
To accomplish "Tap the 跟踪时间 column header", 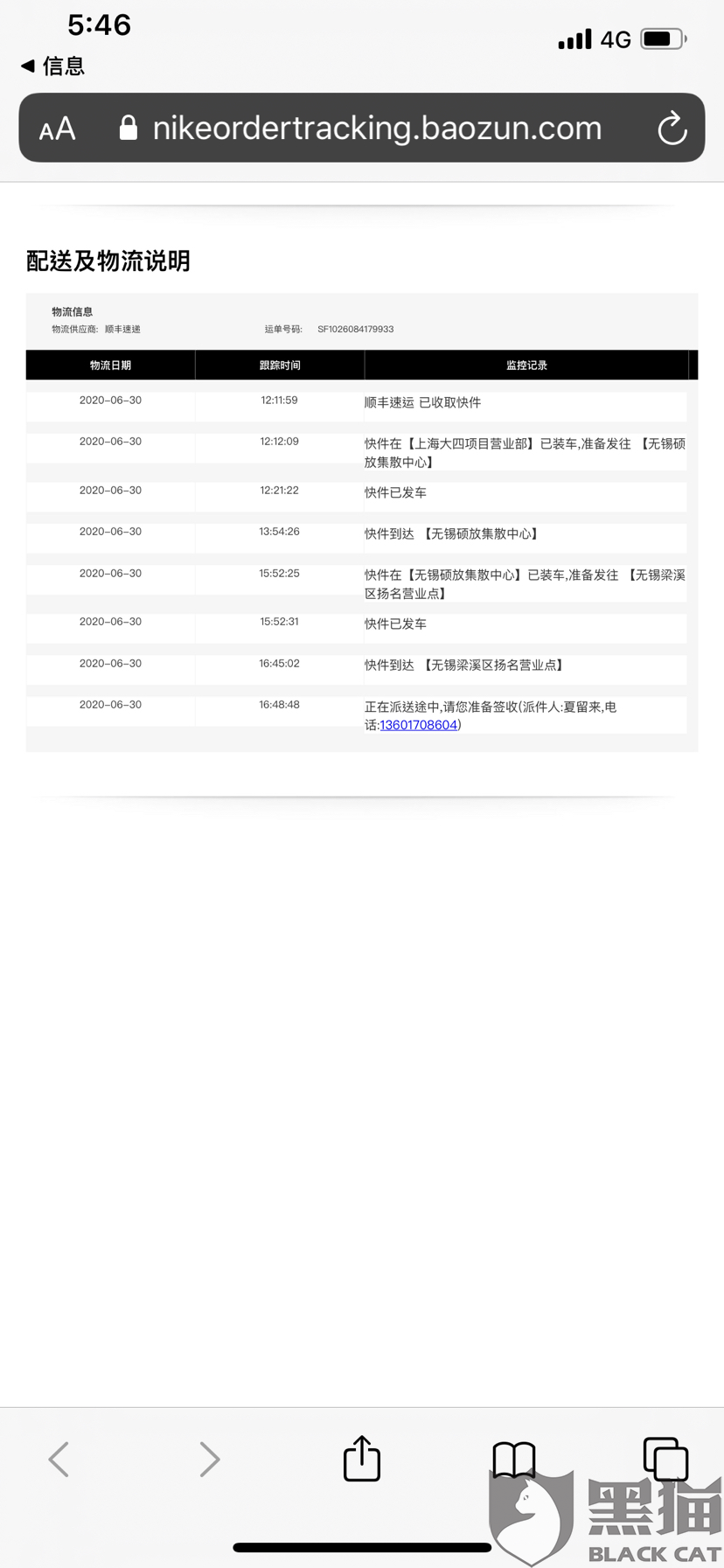I will (x=282, y=365).
